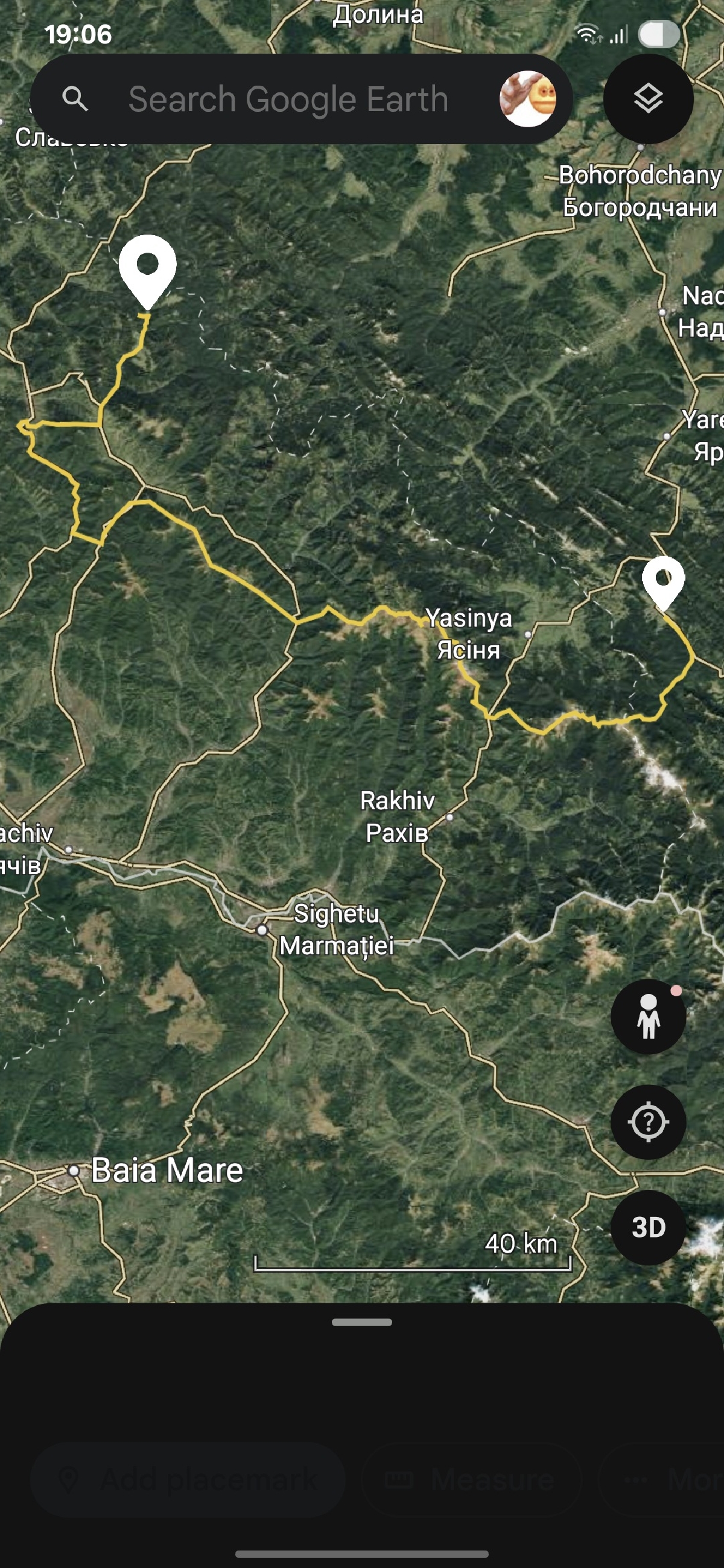The image size is (724, 1568).
Task: Open the map layers button
Action: click(x=648, y=100)
